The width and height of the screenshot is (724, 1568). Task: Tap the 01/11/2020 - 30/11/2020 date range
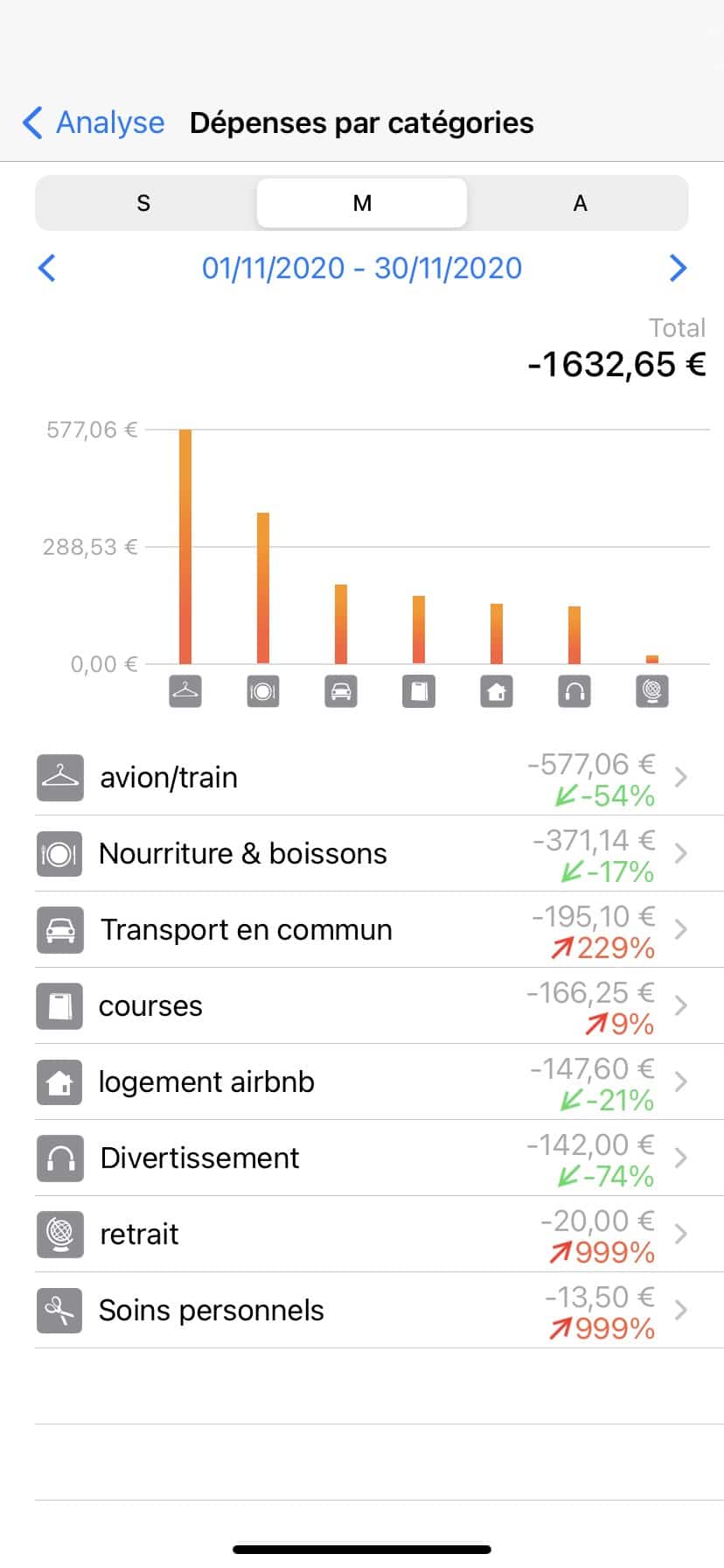coord(362,268)
